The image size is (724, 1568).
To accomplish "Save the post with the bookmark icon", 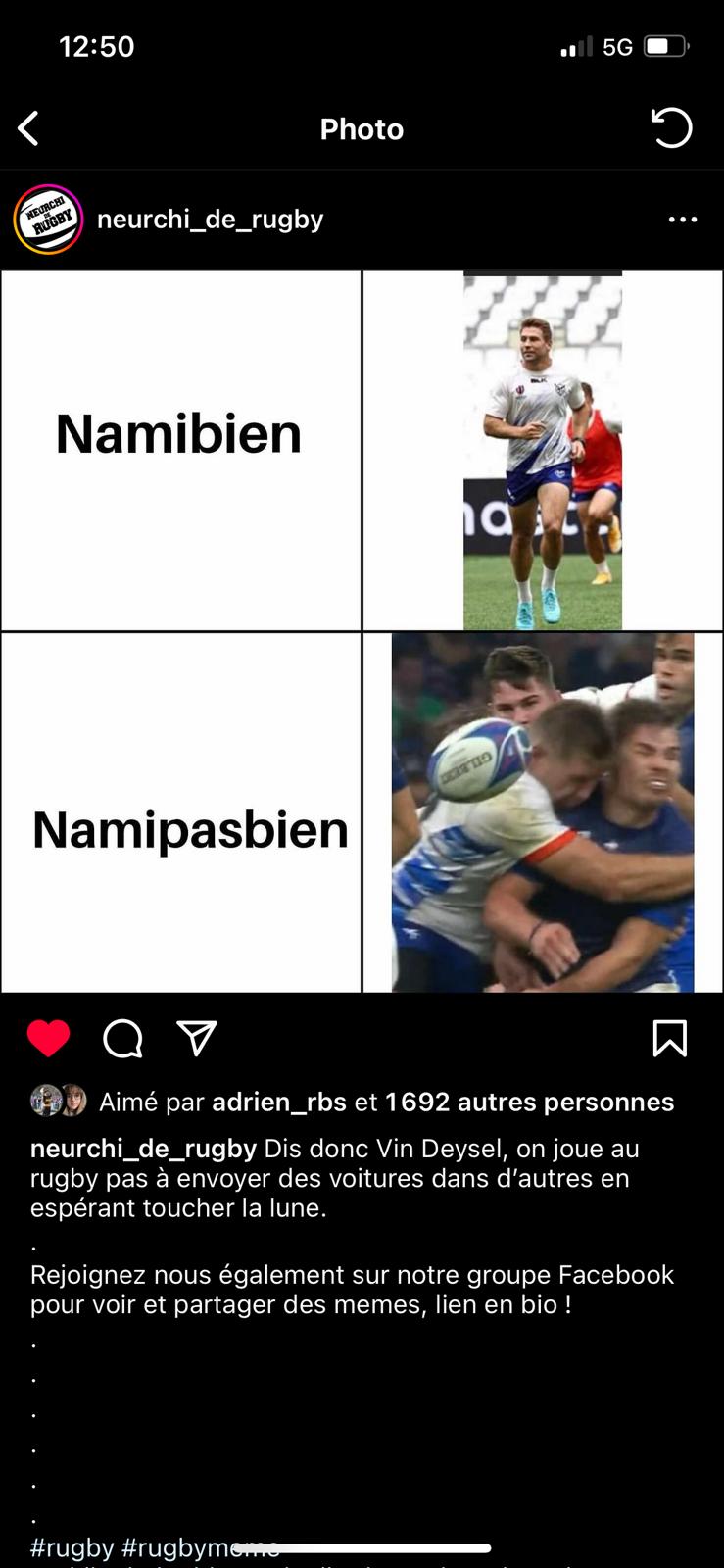I will 670,1039.
